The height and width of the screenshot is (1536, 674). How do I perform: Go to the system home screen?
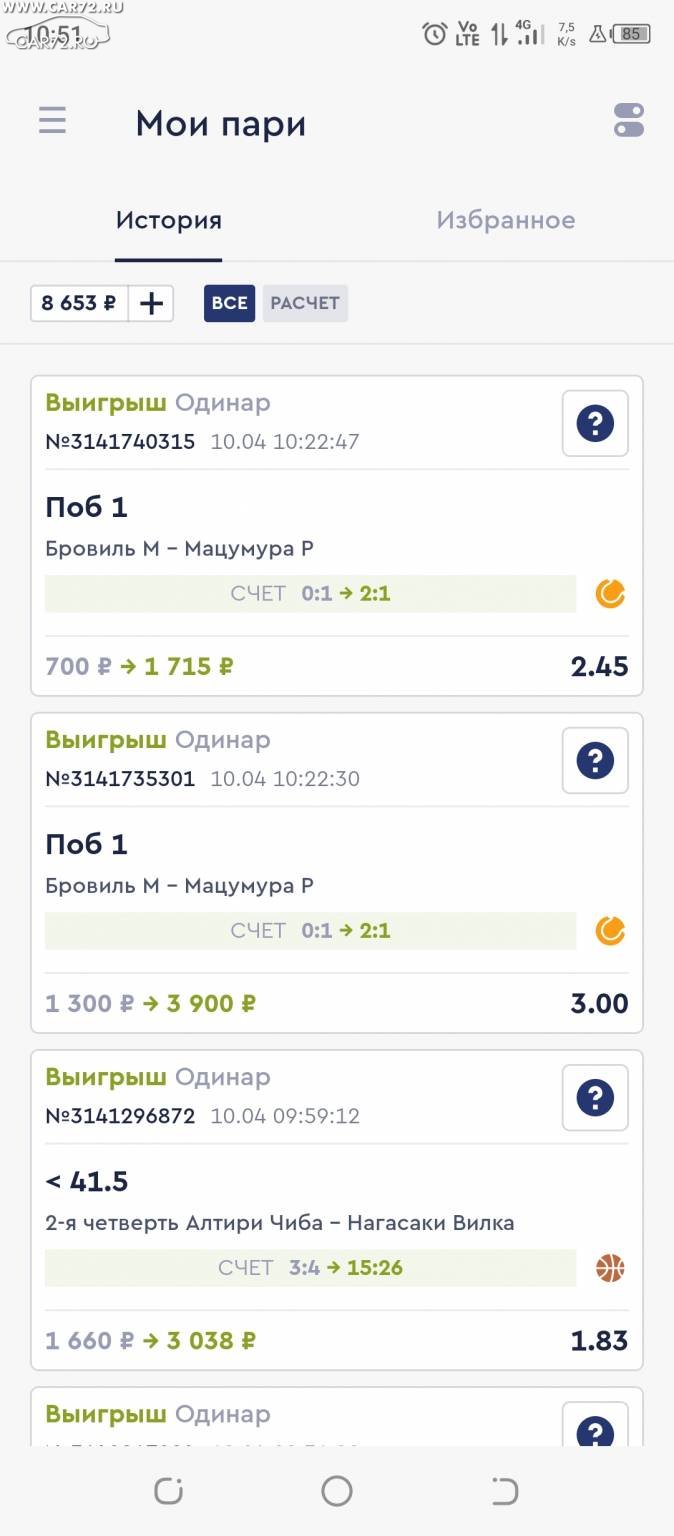[x=337, y=1491]
